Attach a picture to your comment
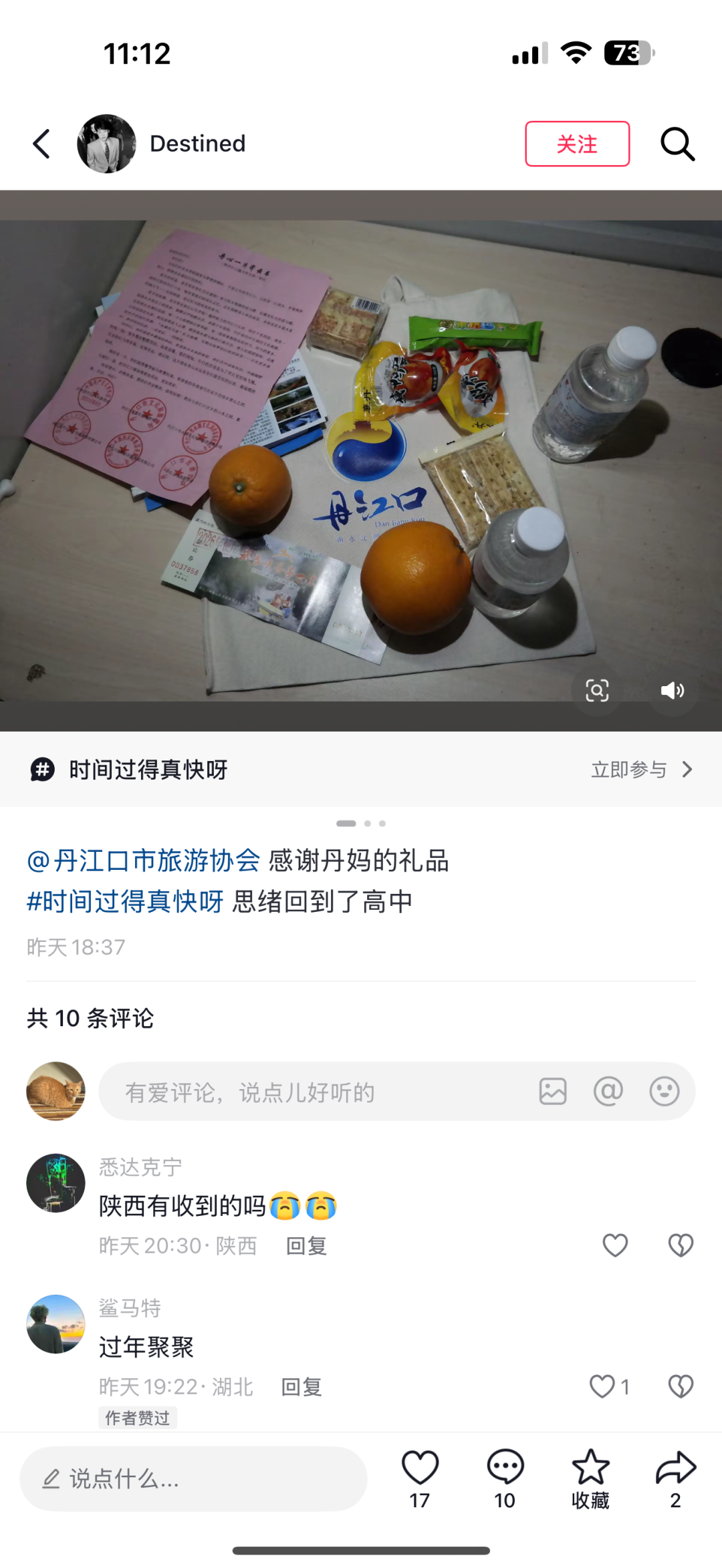Viewport: 722px width, 1568px height. [x=553, y=1092]
